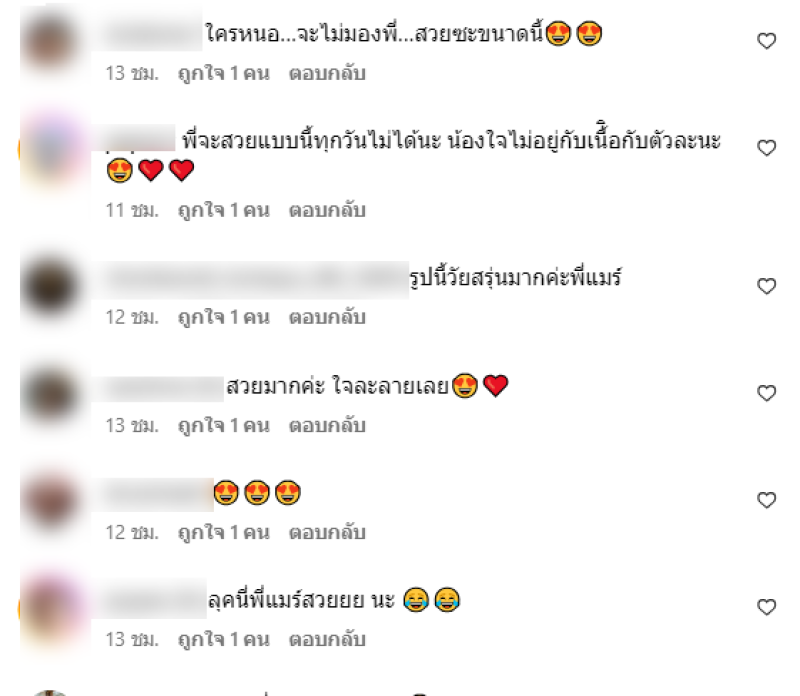Like the comment with three heart-eyes emojis
The width and height of the screenshot is (800, 696).
click(x=766, y=500)
